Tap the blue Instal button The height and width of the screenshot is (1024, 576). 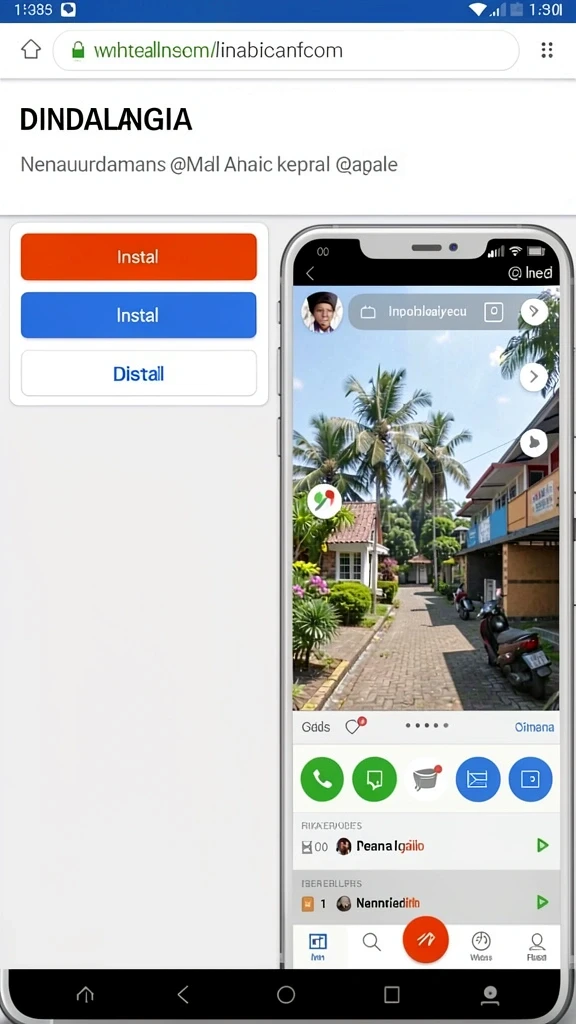(138, 315)
